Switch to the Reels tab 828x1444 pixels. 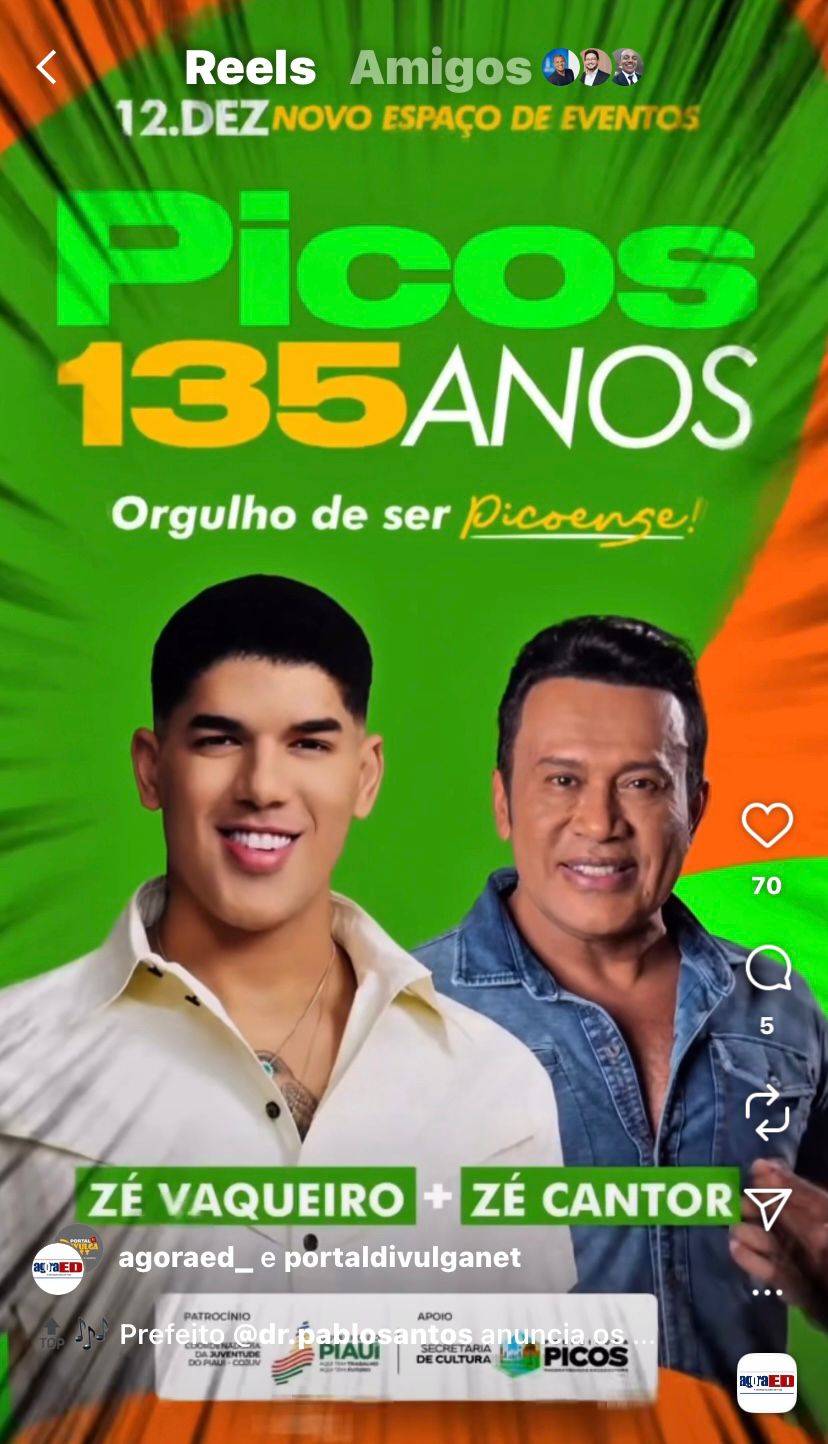pos(250,68)
